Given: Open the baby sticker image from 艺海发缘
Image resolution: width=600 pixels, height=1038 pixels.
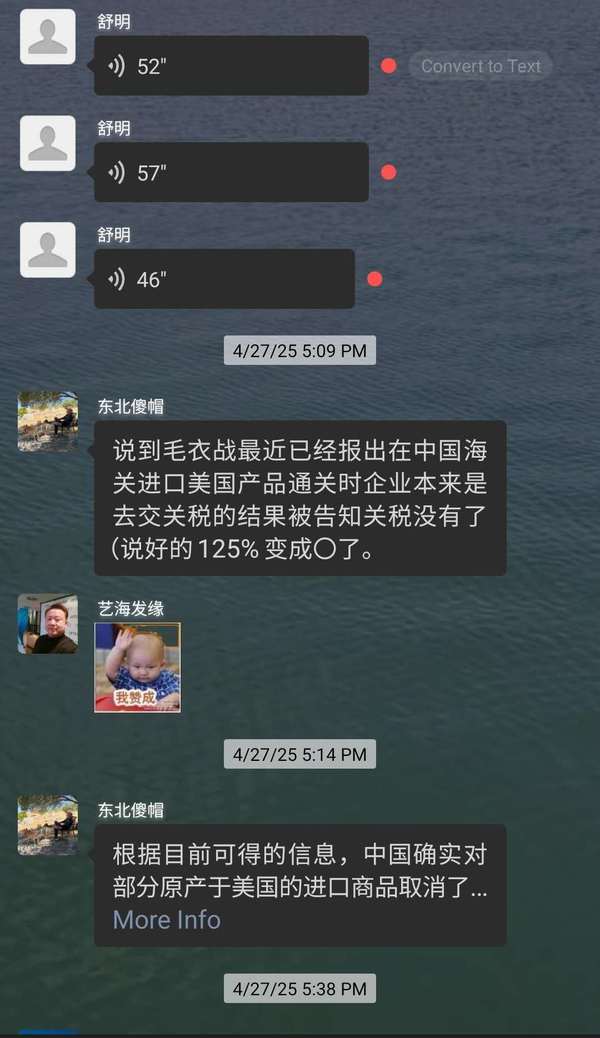Looking at the screenshot, I should [x=138, y=667].
